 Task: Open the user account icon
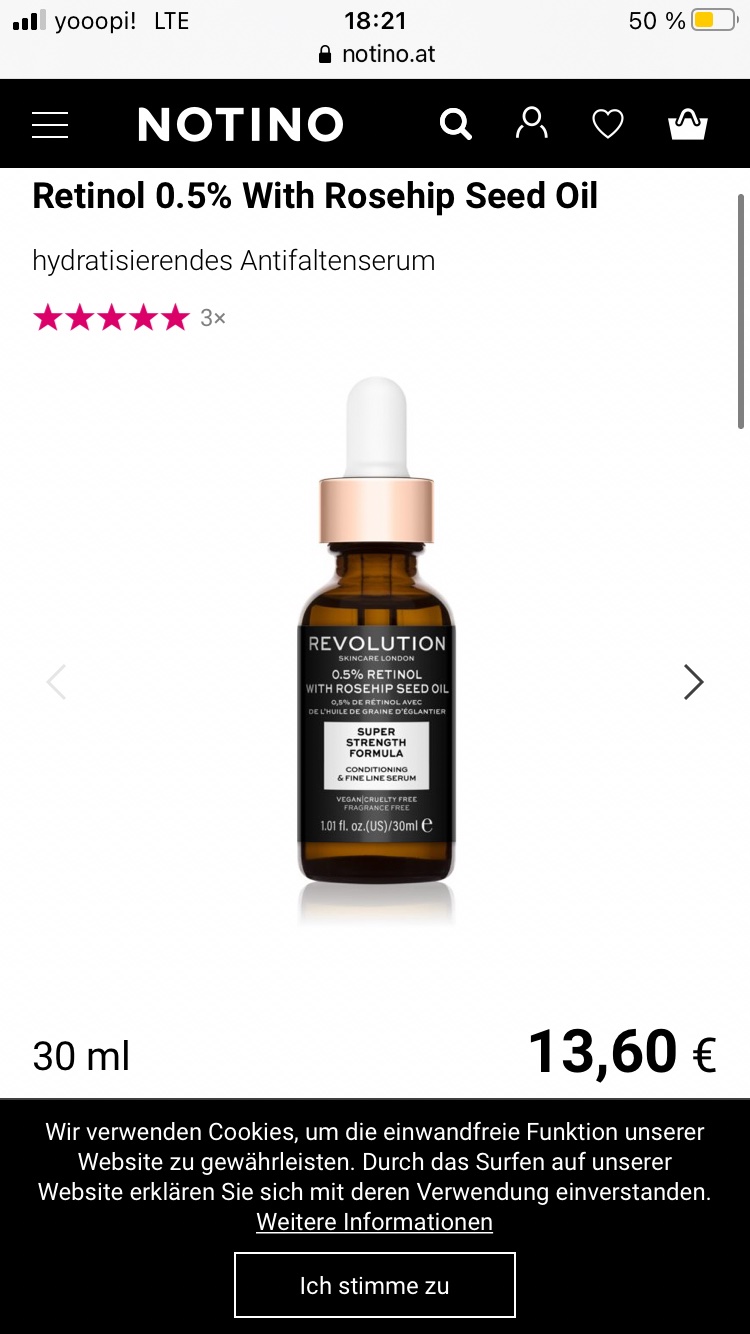click(531, 124)
